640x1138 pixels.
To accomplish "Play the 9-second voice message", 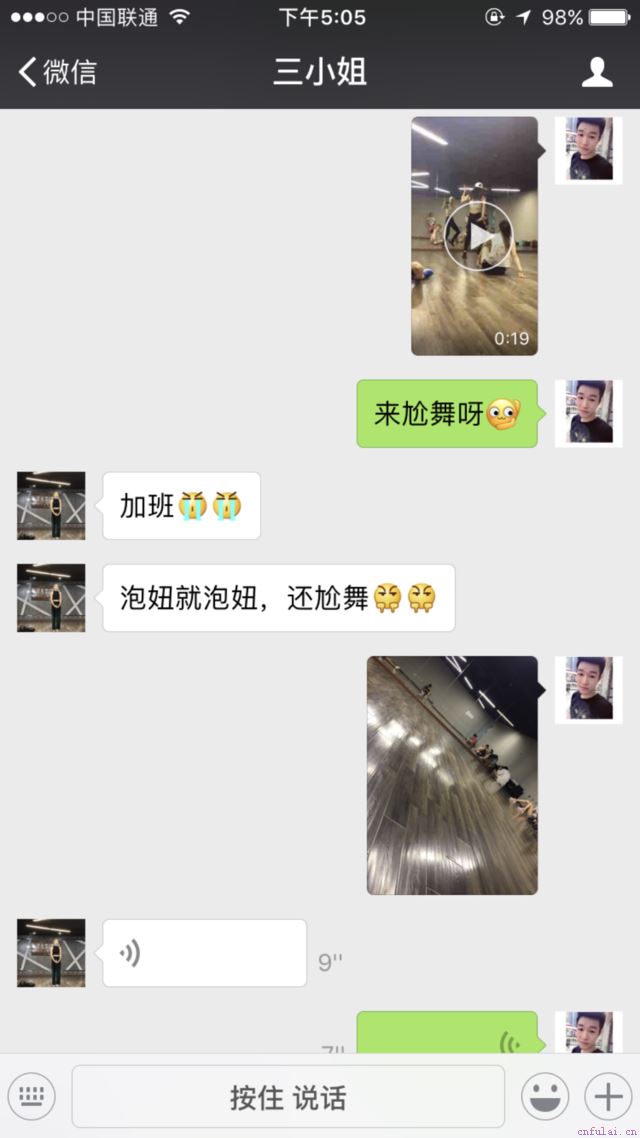I will point(204,953).
